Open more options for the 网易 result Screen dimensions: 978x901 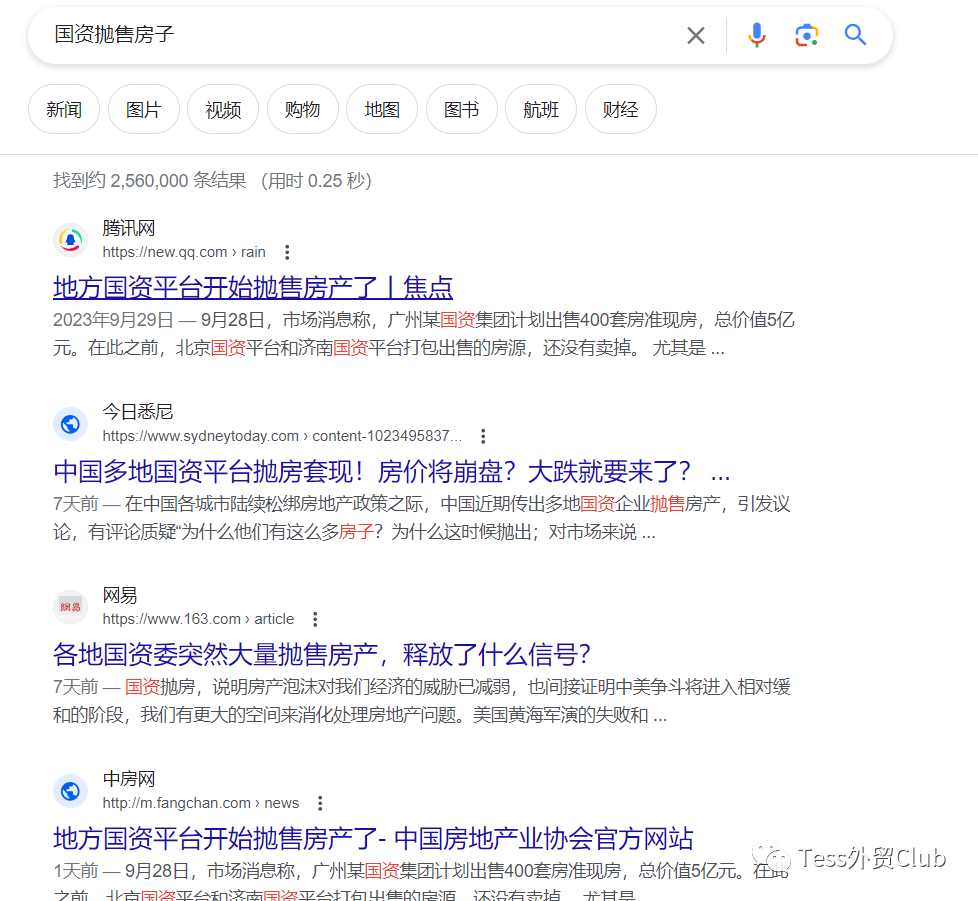click(315, 619)
